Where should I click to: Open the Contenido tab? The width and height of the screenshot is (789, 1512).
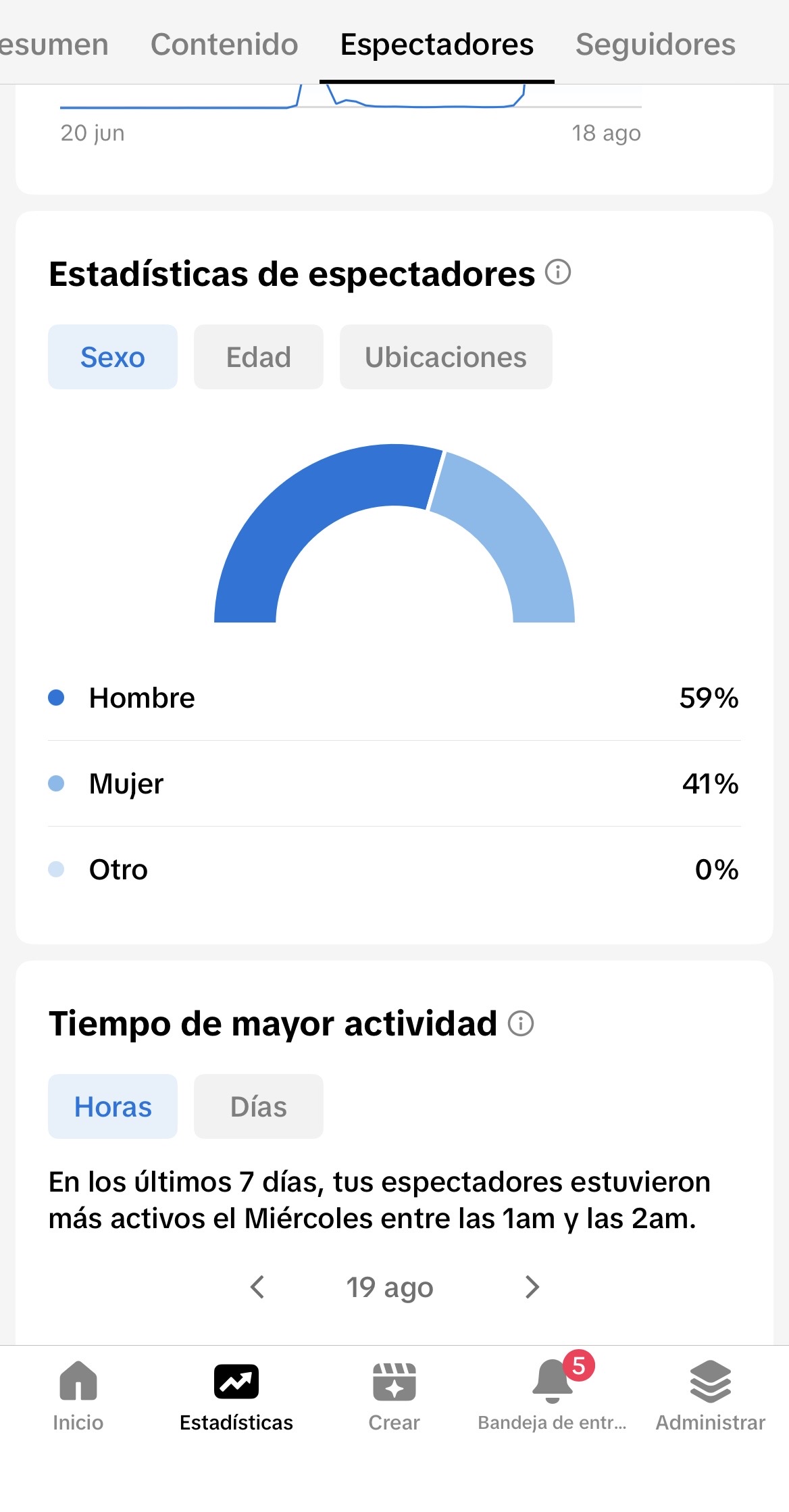224,45
